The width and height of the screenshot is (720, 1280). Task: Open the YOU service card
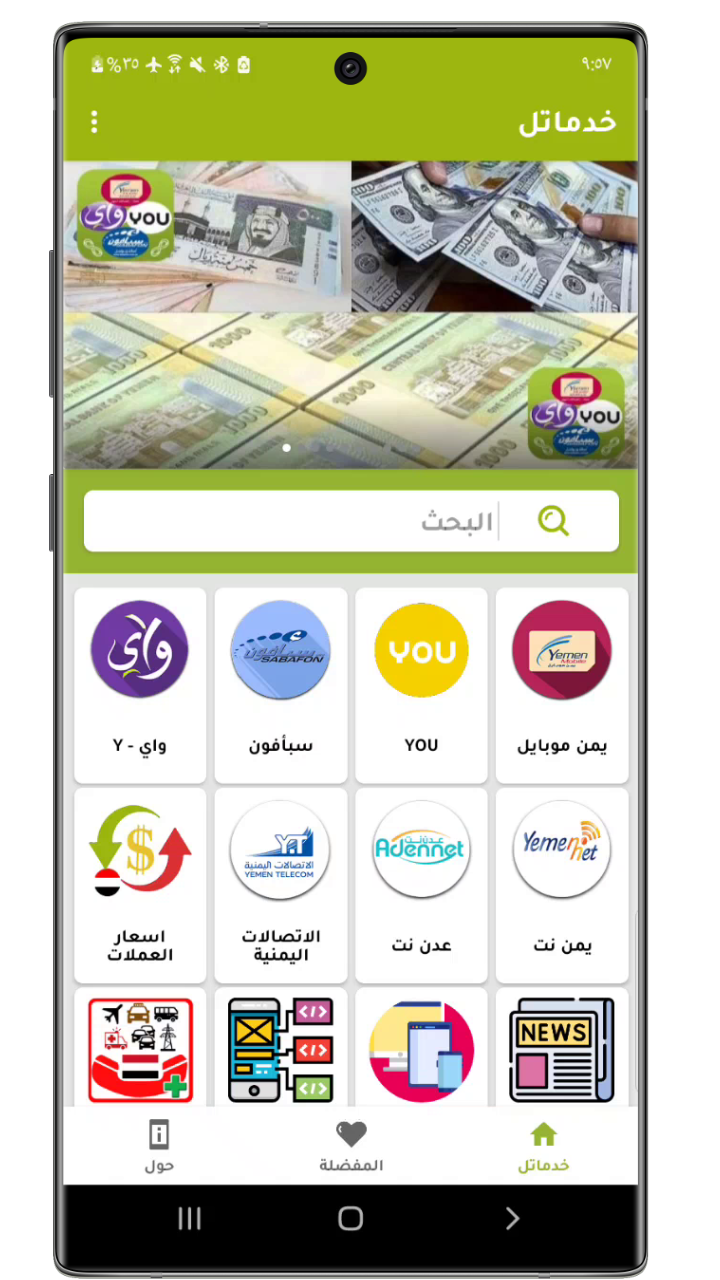point(421,684)
